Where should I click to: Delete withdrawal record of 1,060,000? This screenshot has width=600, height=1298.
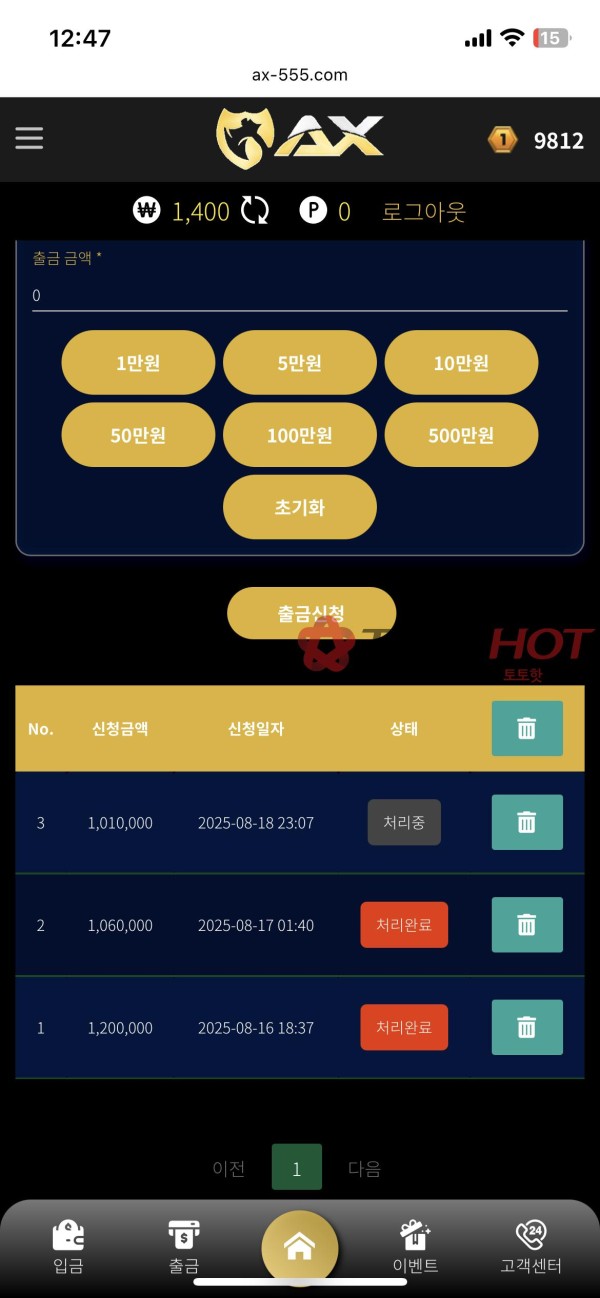tap(527, 924)
